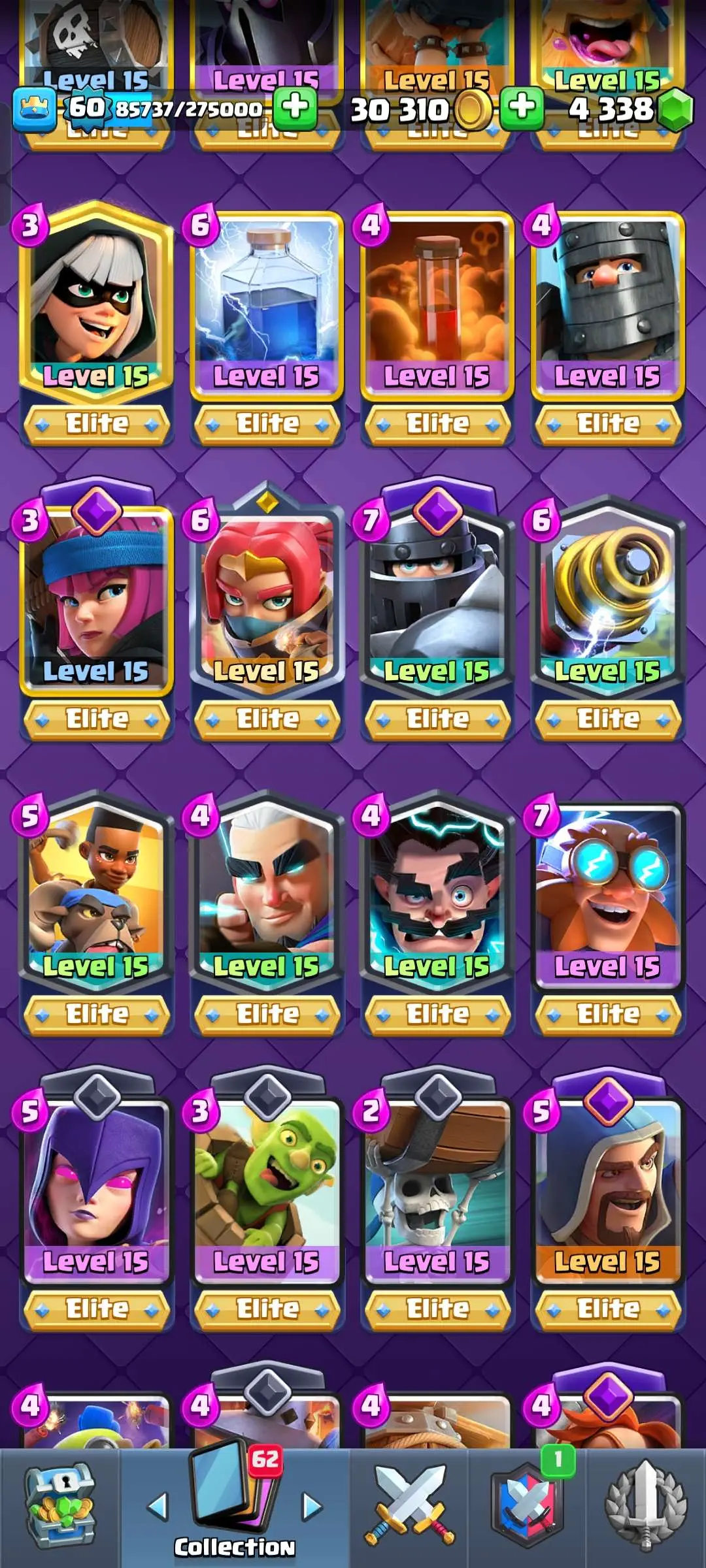Add more gold with plus button
Image resolution: width=706 pixels, height=1568 pixels.
522,108
